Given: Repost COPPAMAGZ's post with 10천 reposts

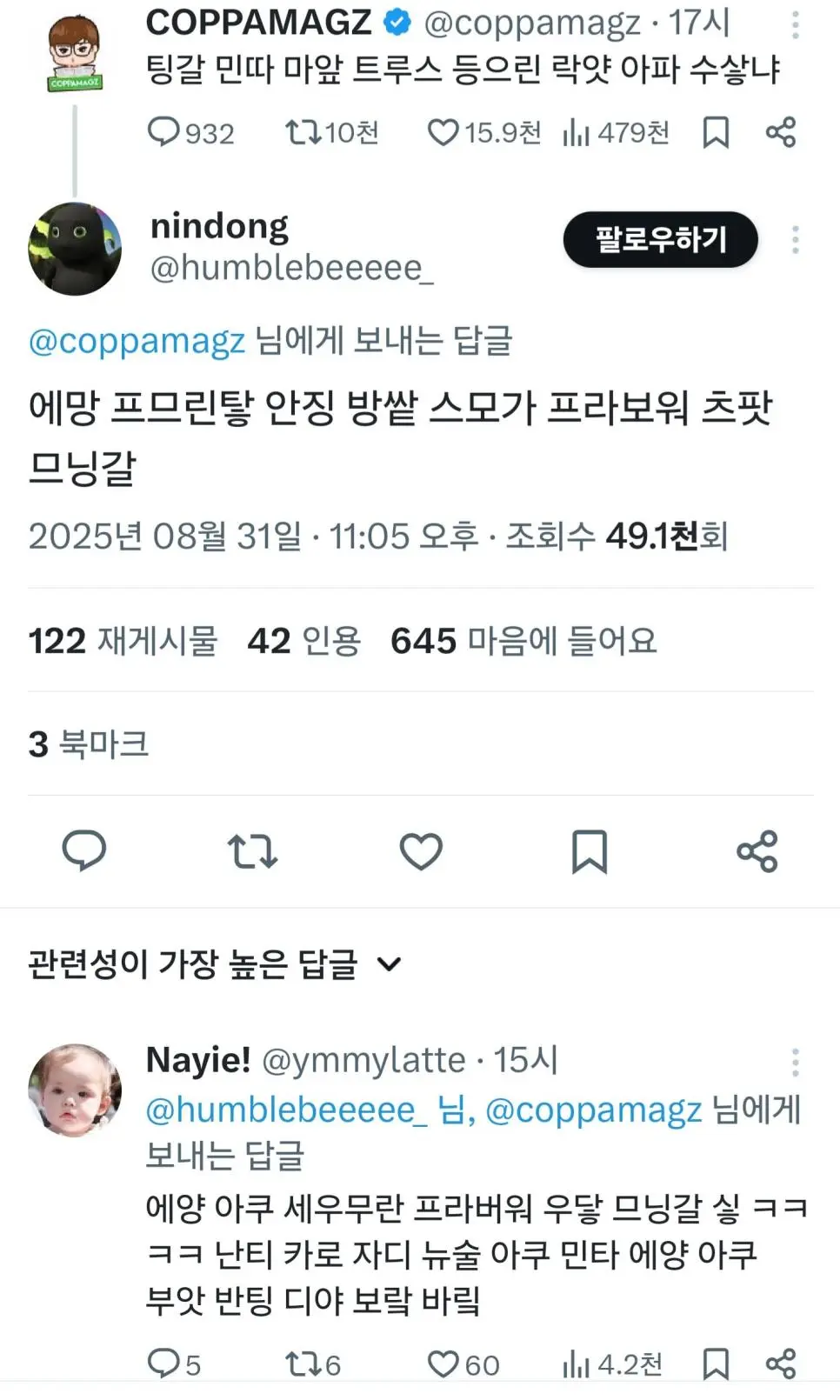Looking at the screenshot, I should pos(303,132).
